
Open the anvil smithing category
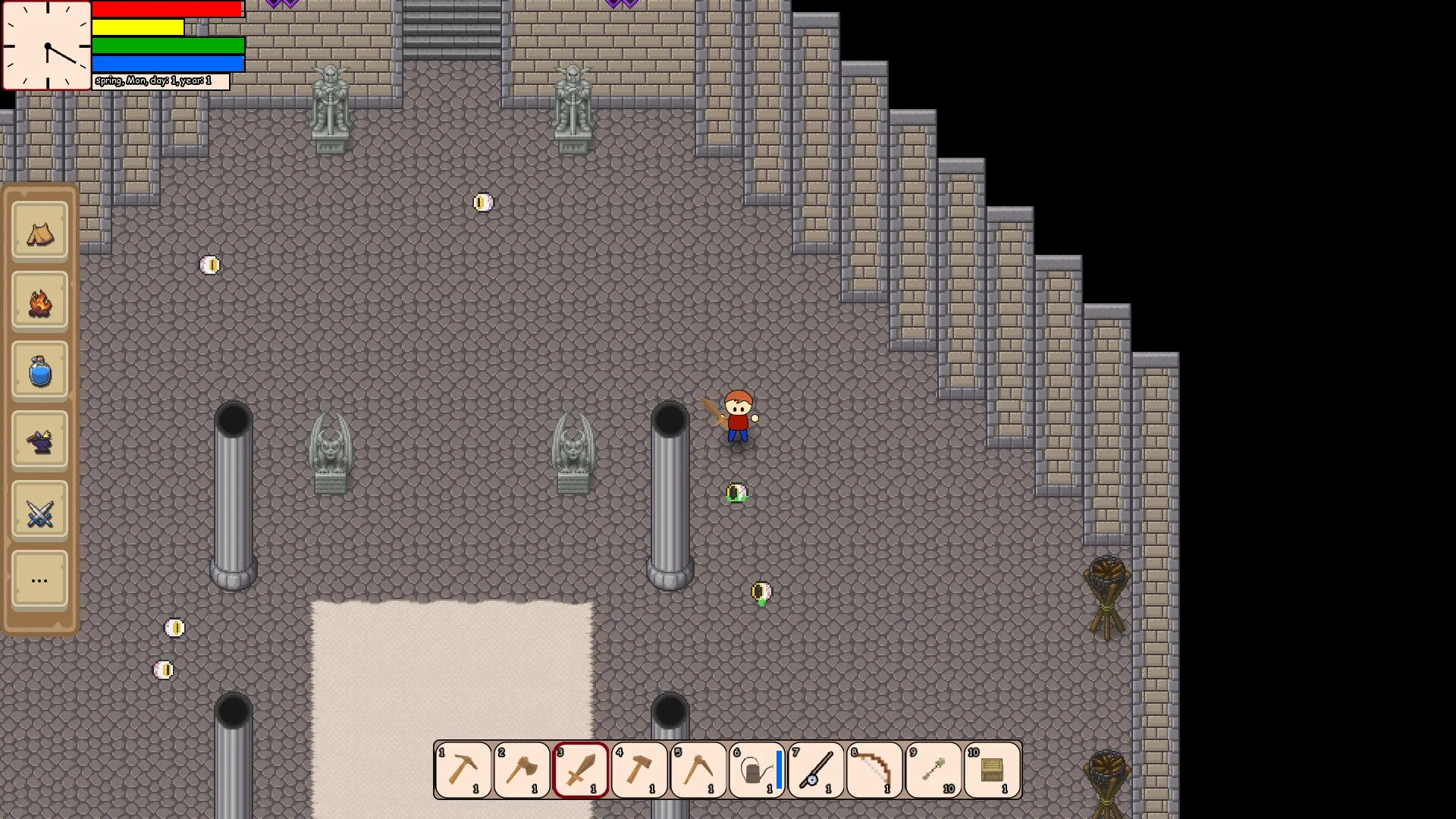[39, 441]
